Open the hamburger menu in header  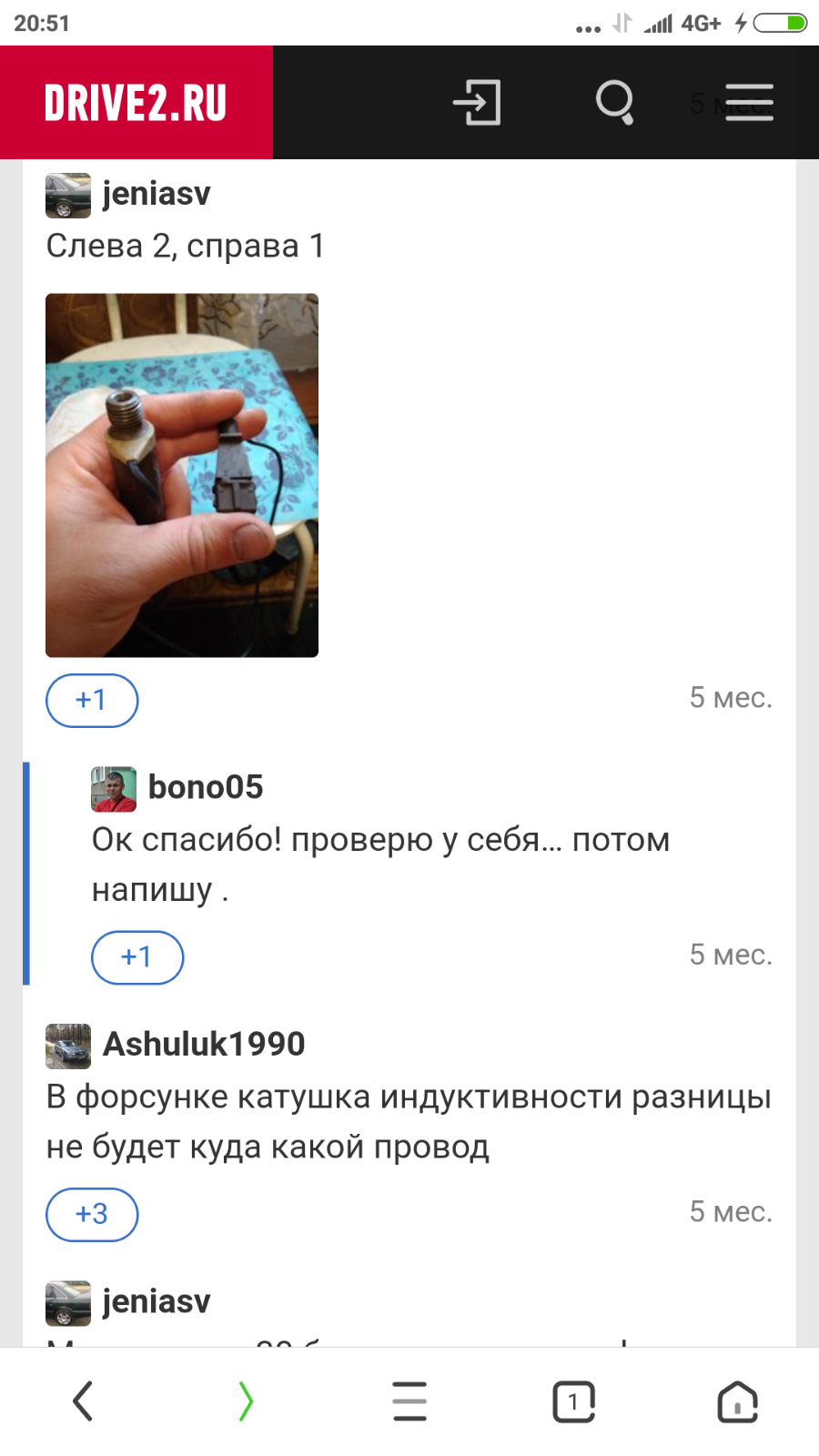click(749, 102)
